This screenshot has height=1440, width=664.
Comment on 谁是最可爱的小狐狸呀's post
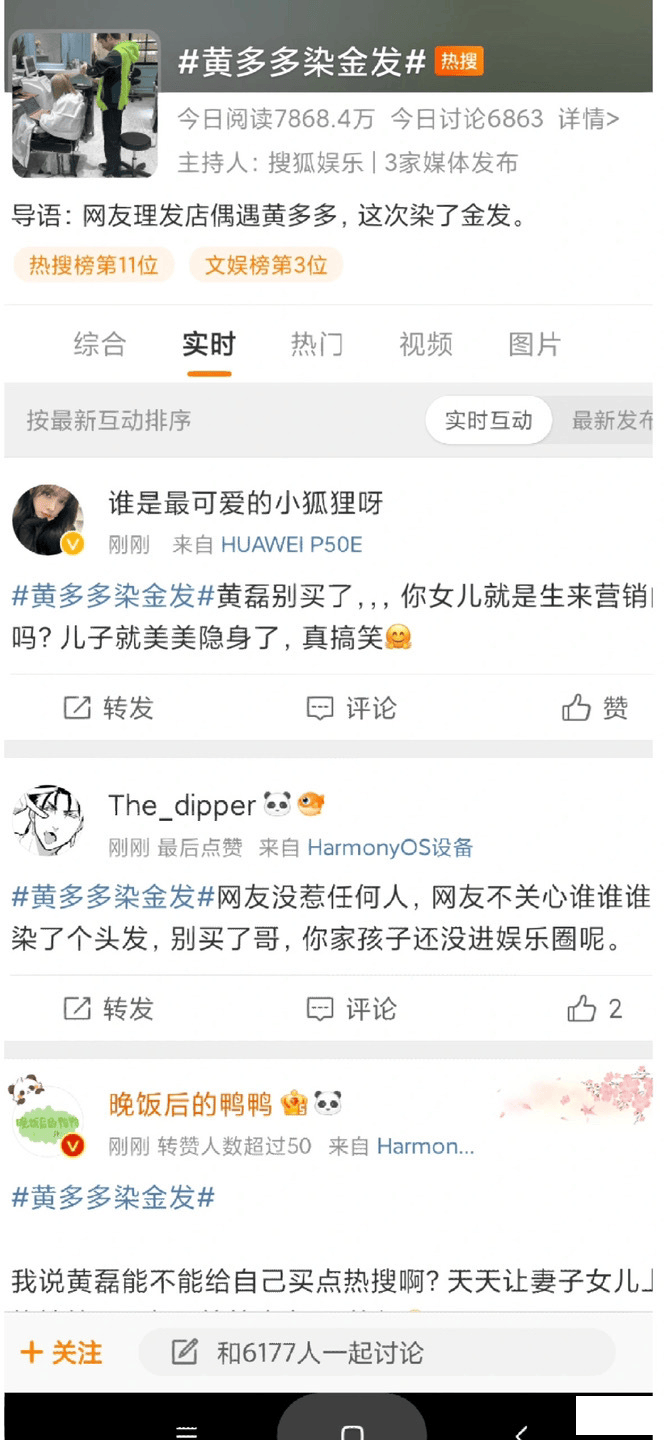(x=350, y=708)
